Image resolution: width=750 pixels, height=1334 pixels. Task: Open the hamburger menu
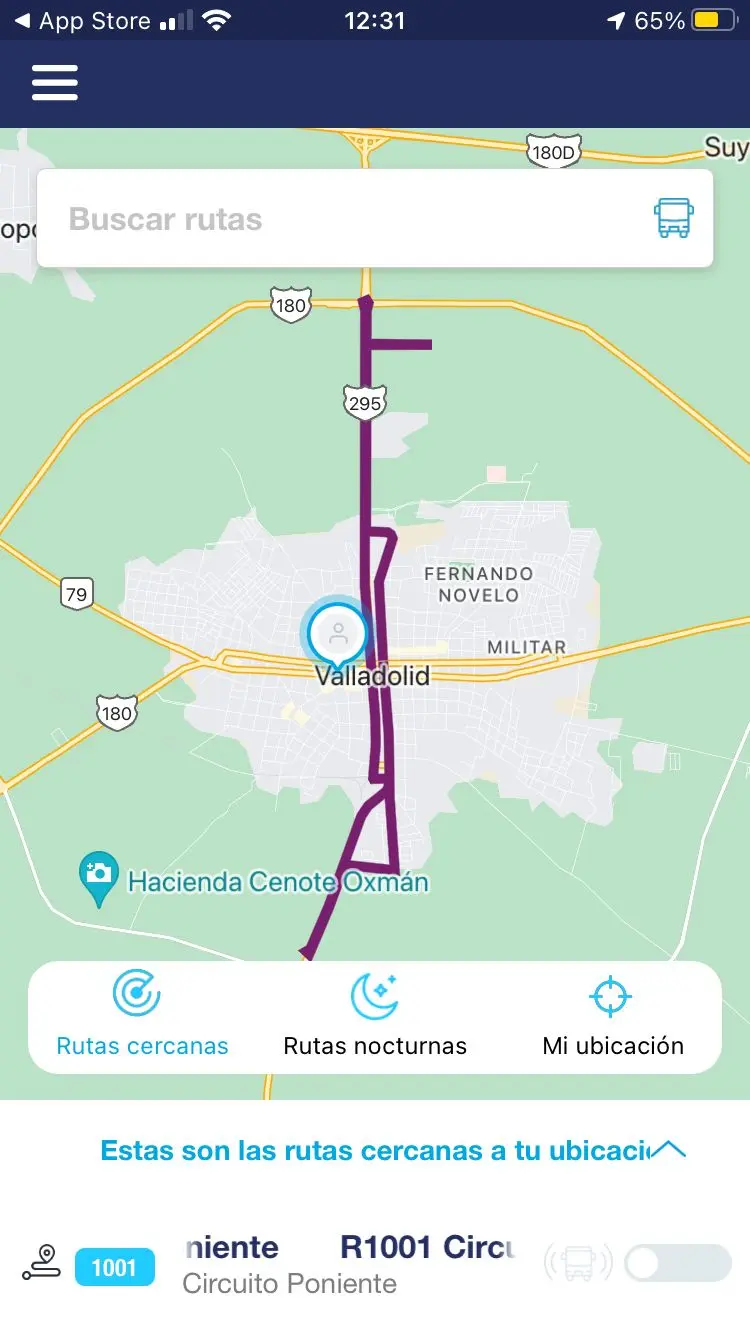[55, 83]
